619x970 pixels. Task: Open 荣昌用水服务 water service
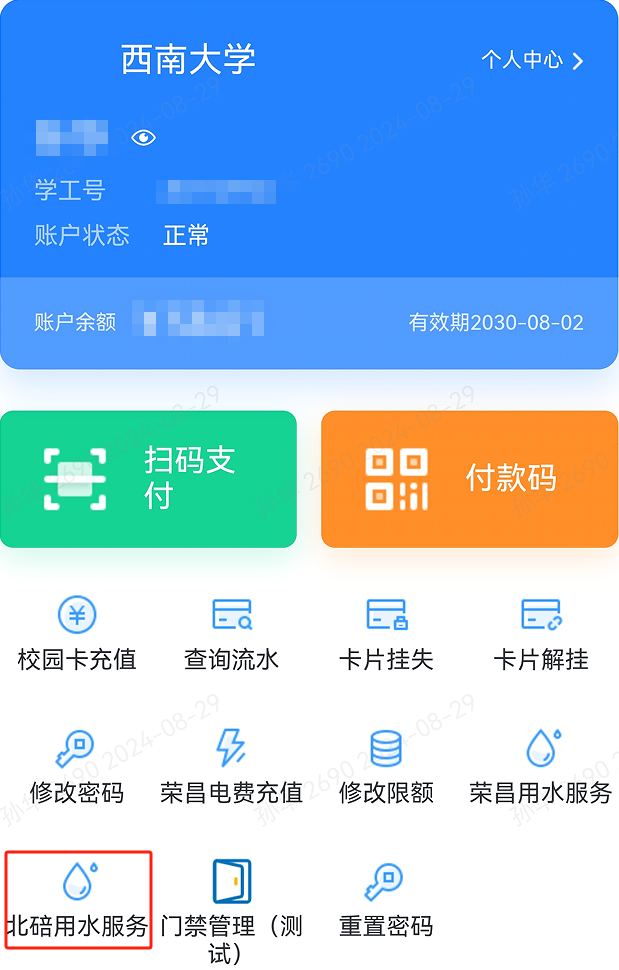pyautogui.click(x=540, y=766)
